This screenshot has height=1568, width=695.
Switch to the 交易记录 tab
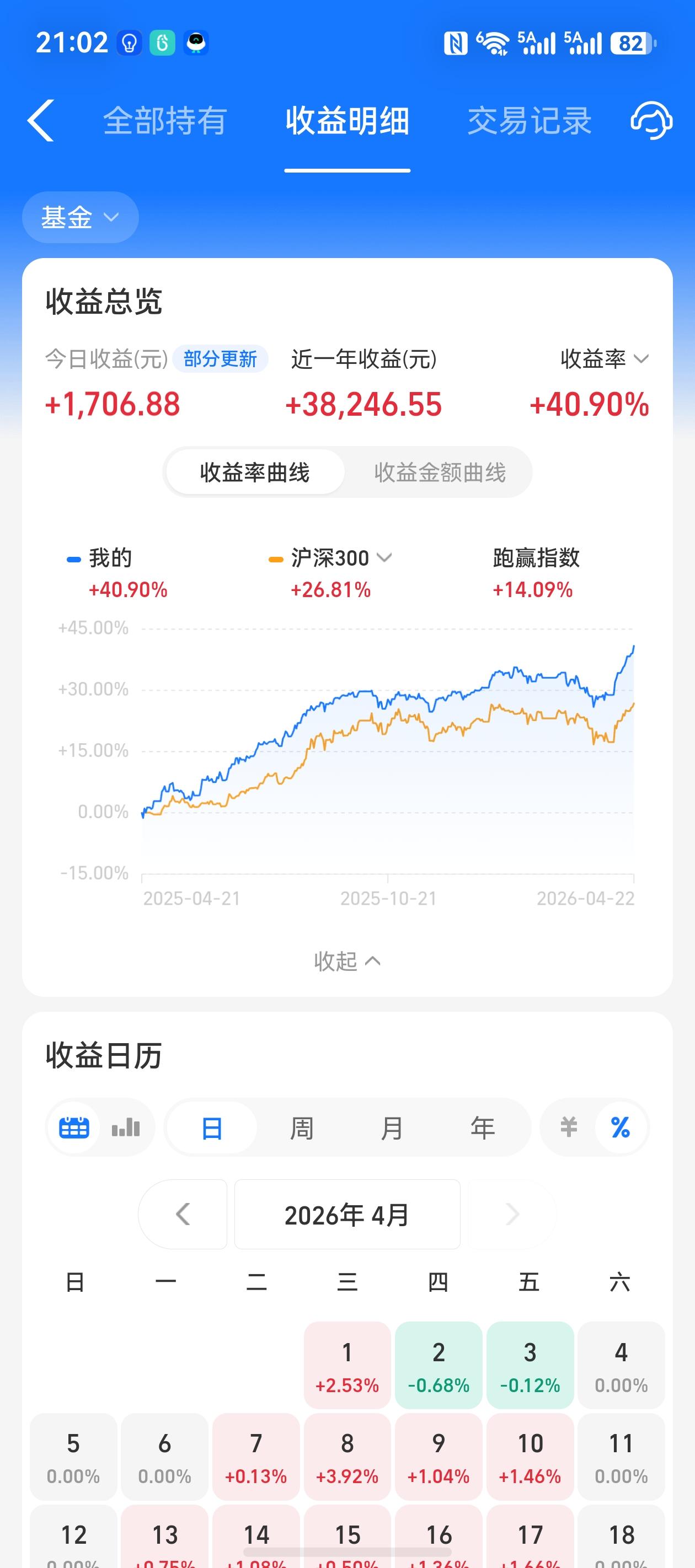click(x=530, y=121)
